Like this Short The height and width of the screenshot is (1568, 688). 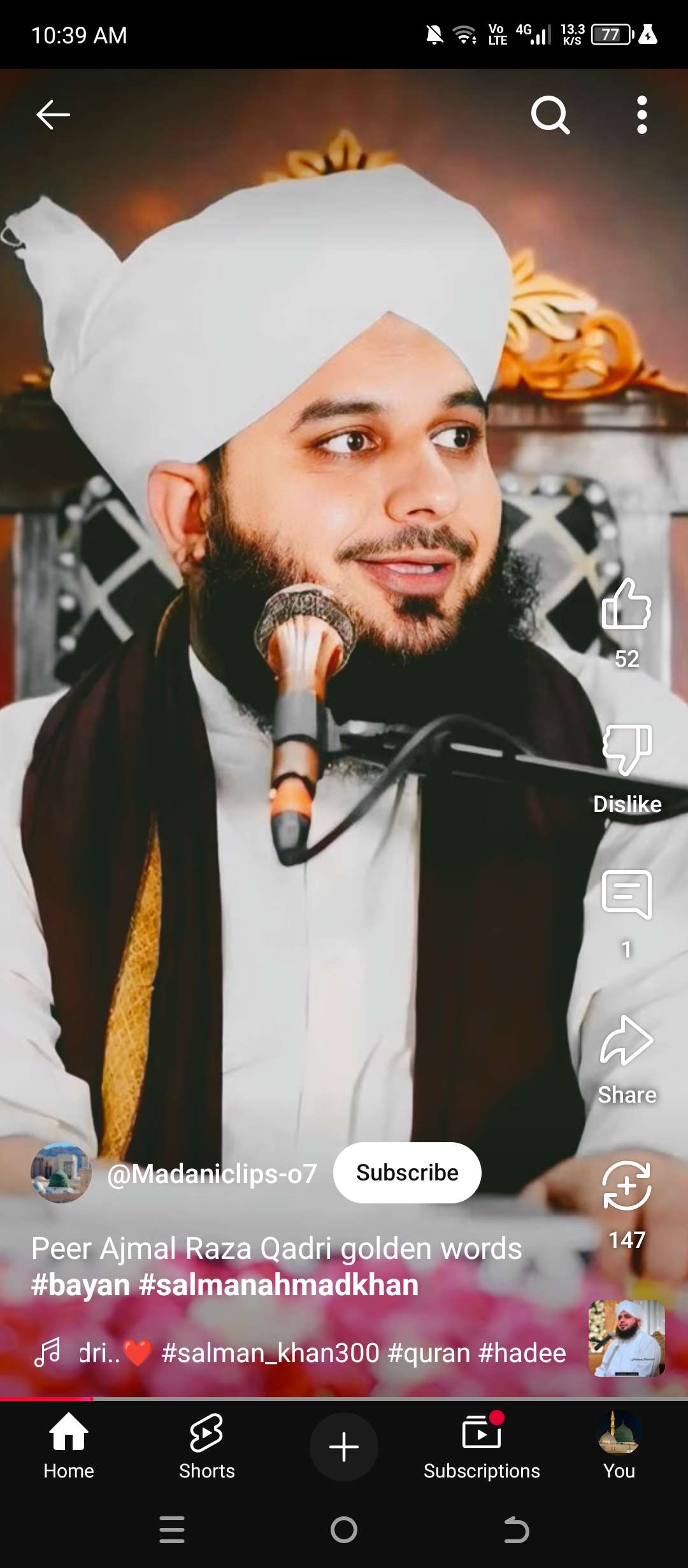tap(626, 606)
